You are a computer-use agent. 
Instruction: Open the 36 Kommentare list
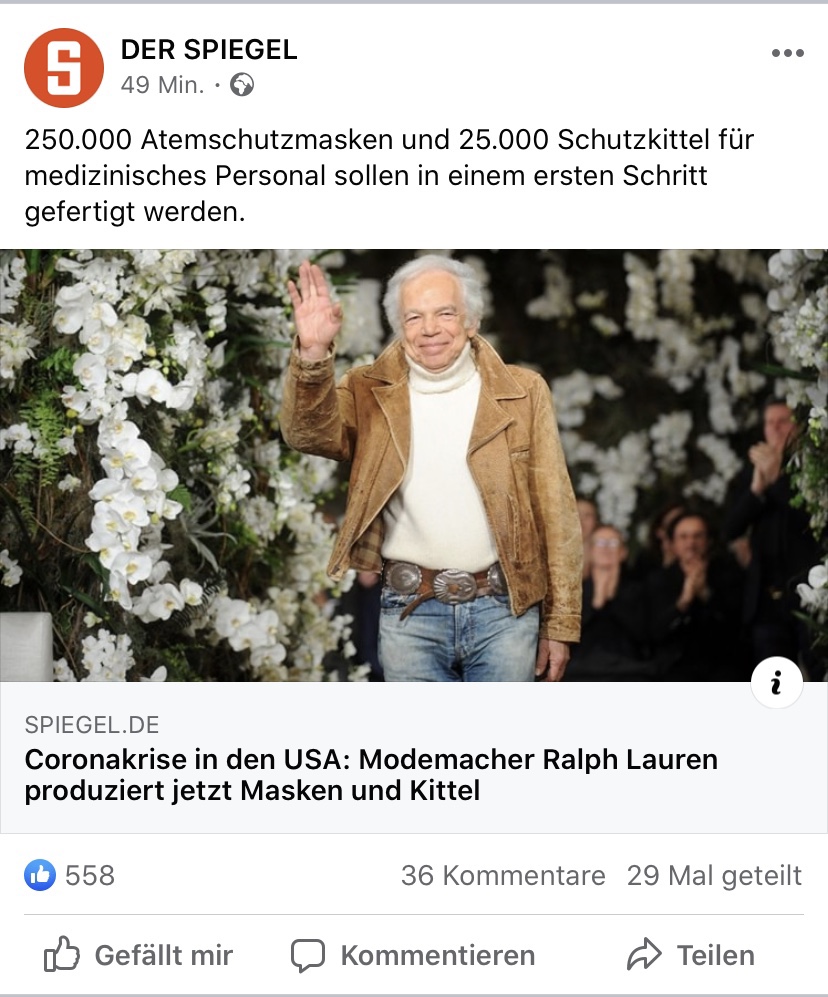502,876
